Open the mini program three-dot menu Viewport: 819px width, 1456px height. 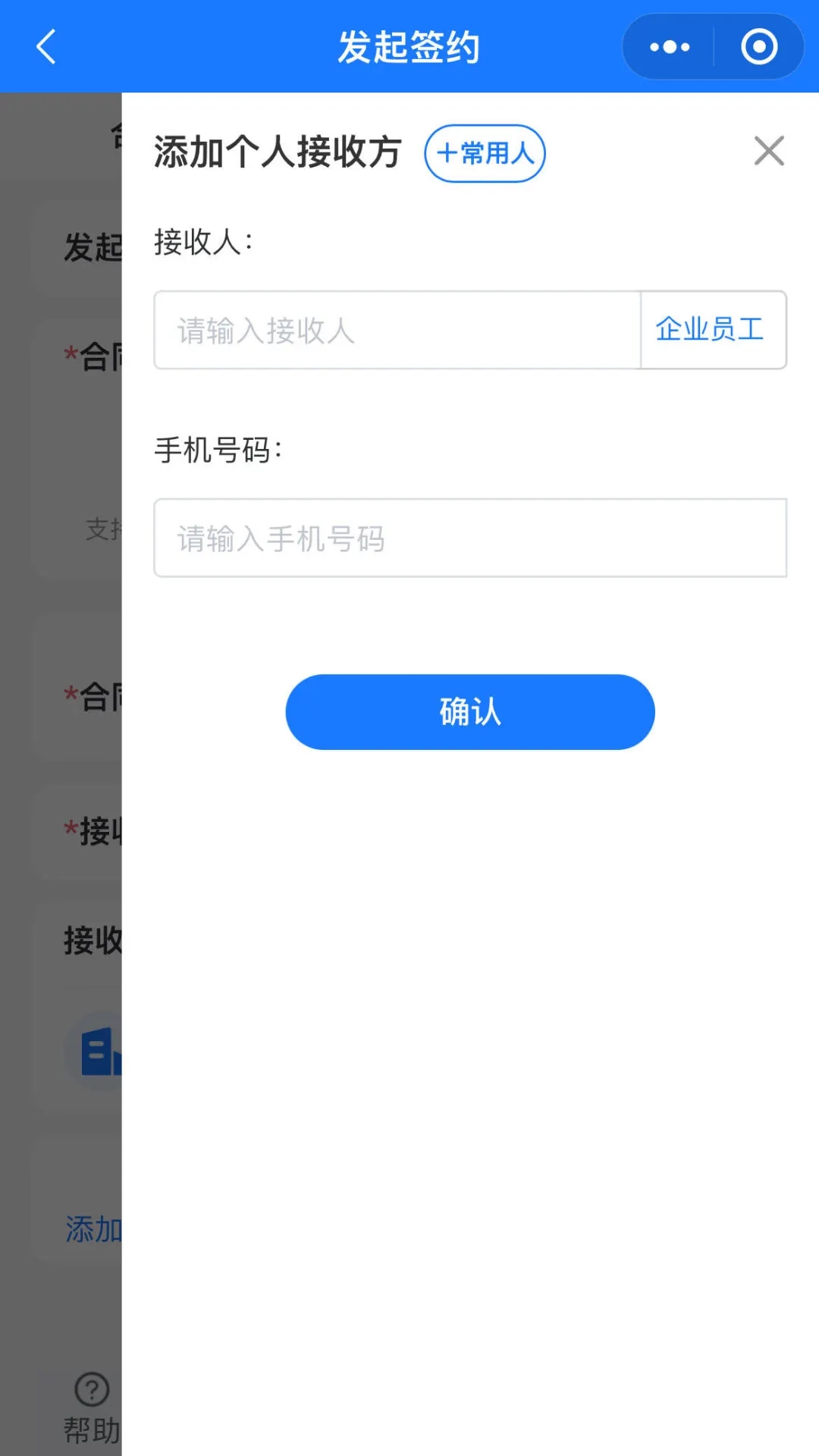[669, 47]
